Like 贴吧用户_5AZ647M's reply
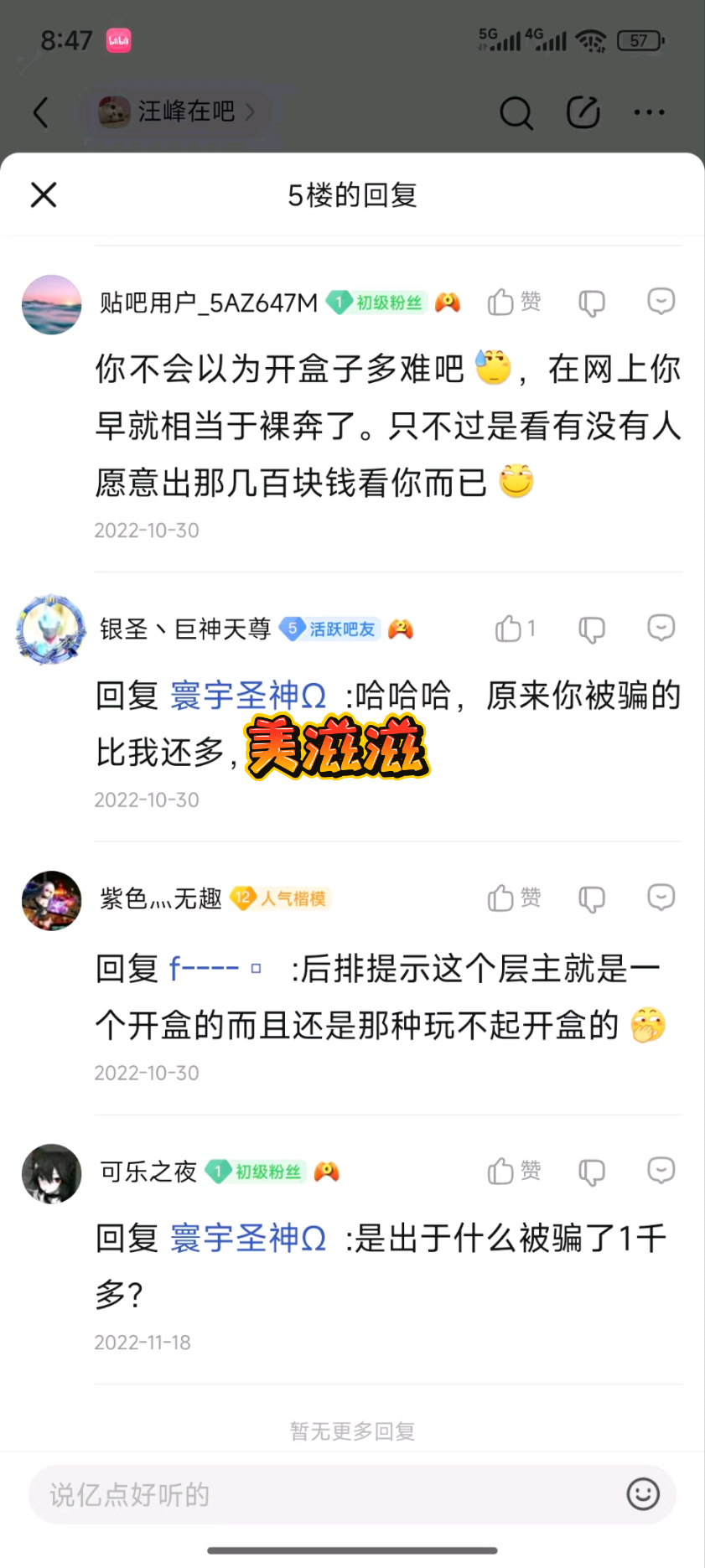The width and height of the screenshot is (705, 1568). point(514,302)
